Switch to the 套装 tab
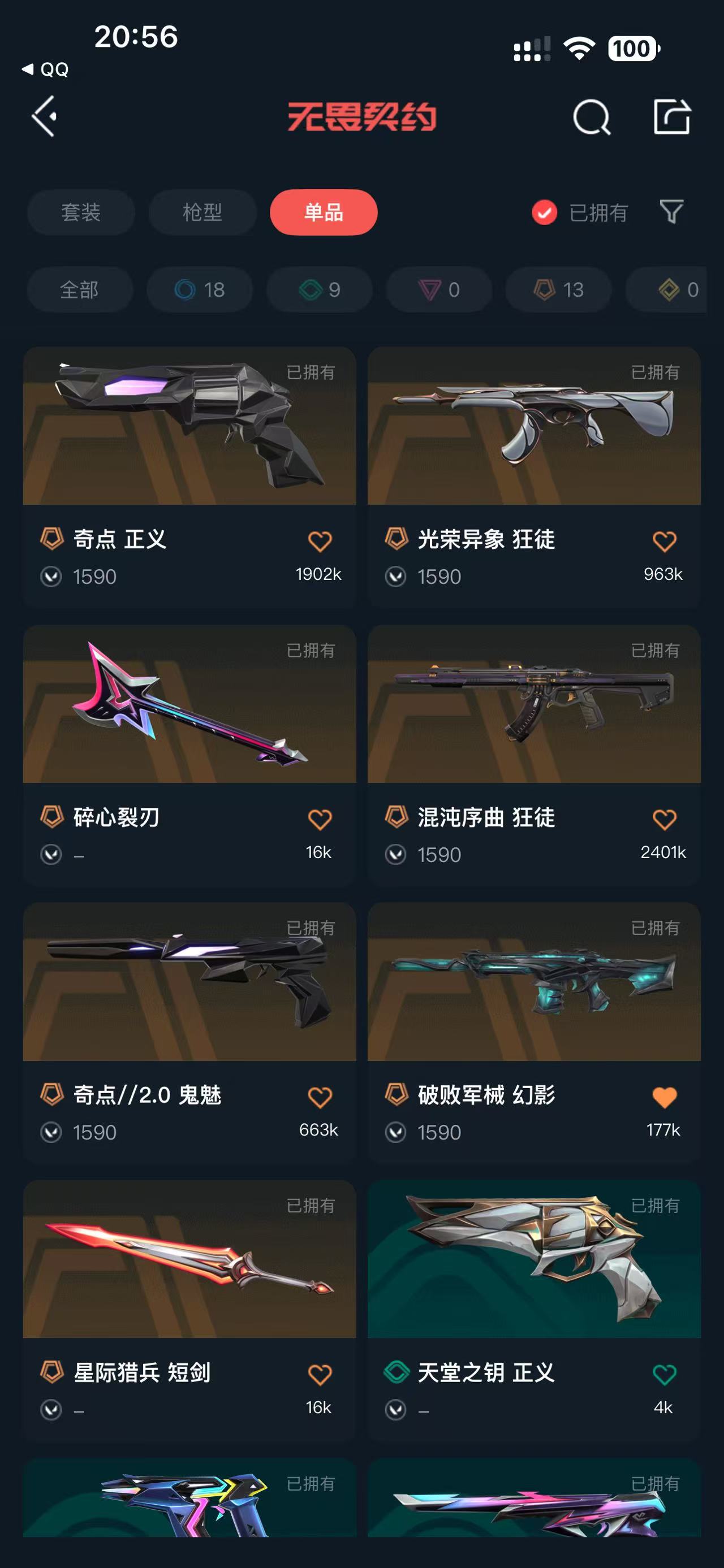Image resolution: width=724 pixels, height=1568 pixels. (x=80, y=212)
